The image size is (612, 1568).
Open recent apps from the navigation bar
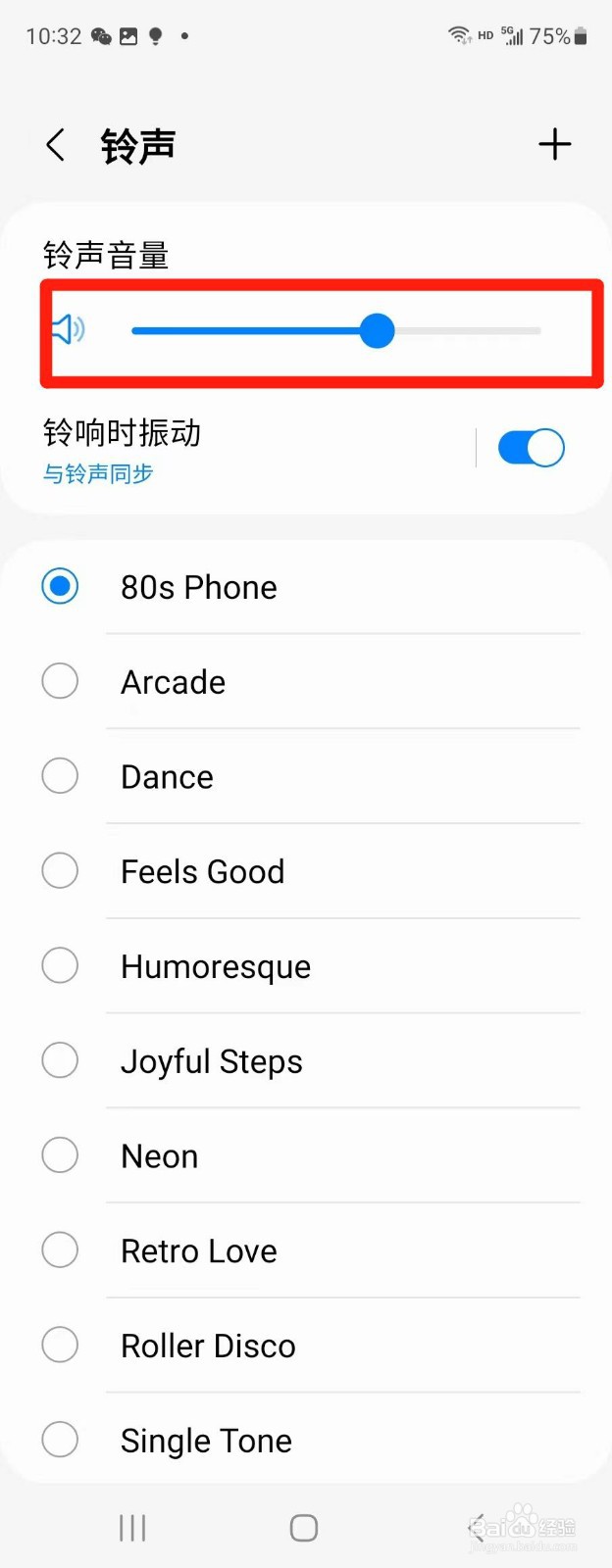[x=132, y=1528]
